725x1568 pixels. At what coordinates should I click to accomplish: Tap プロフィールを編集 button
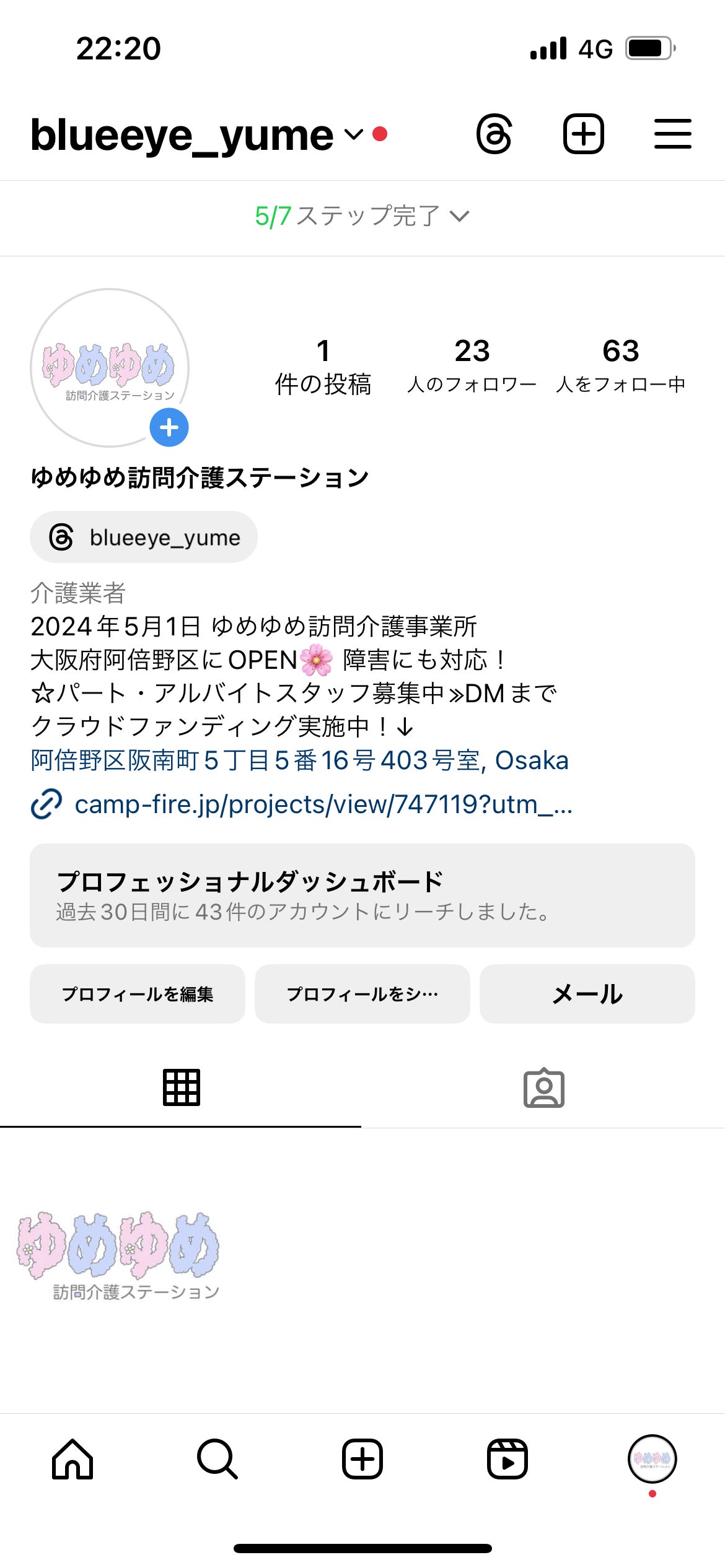[x=137, y=994]
